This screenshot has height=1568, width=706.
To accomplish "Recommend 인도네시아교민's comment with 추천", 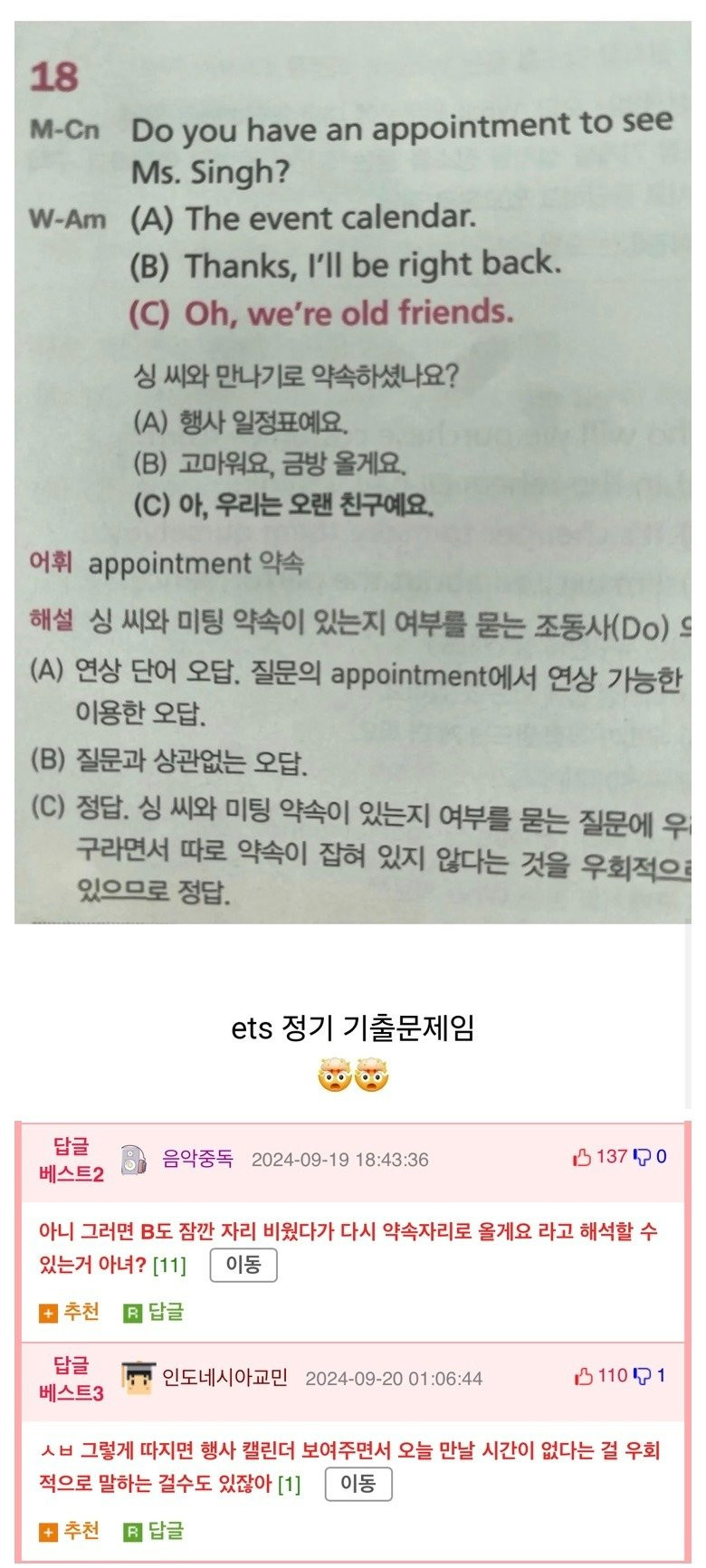I will tap(70, 1531).
